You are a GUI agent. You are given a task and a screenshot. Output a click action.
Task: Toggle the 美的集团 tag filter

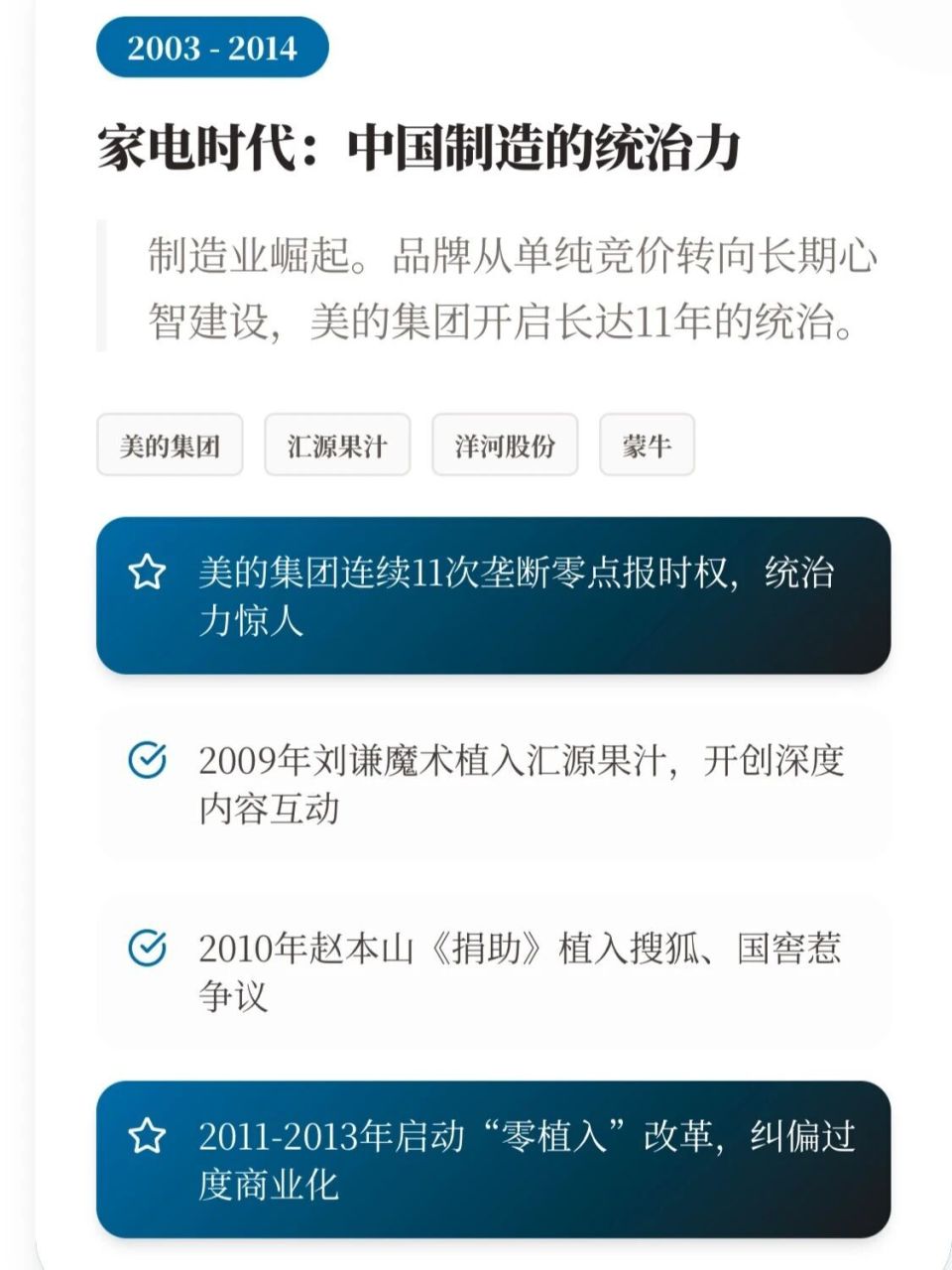(171, 444)
